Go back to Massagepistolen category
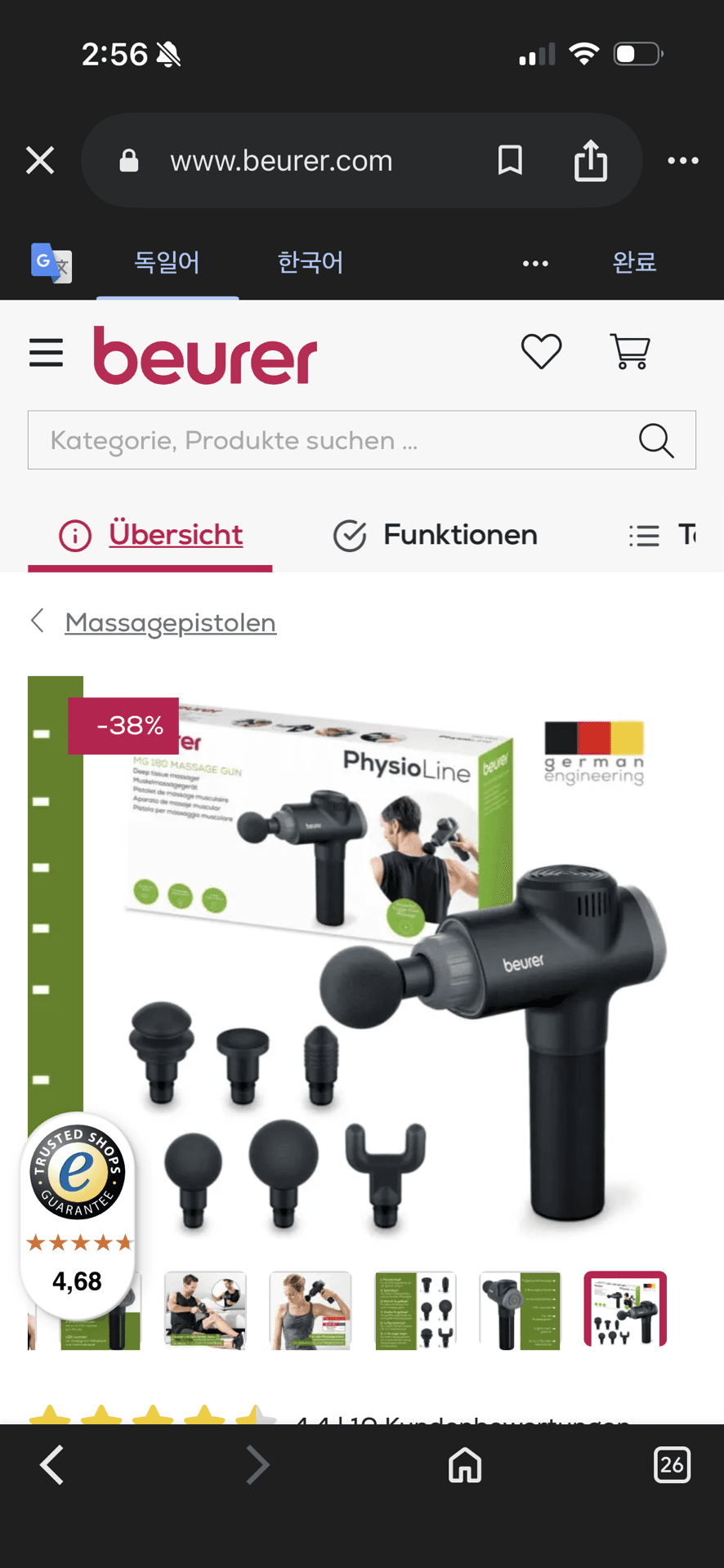The image size is (724, 1568). [169, 622]
